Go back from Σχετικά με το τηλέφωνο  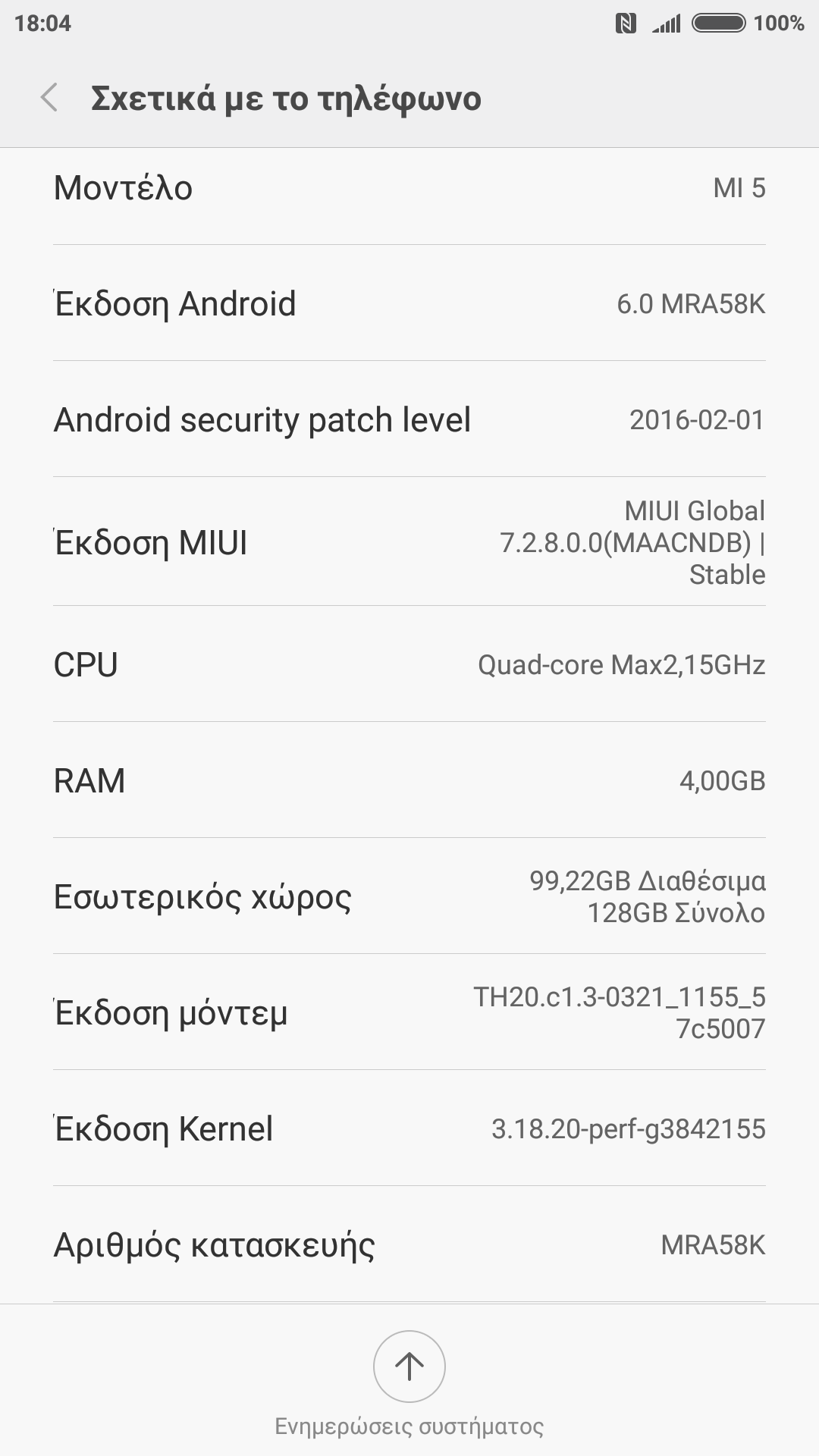(x=50, y=99)
